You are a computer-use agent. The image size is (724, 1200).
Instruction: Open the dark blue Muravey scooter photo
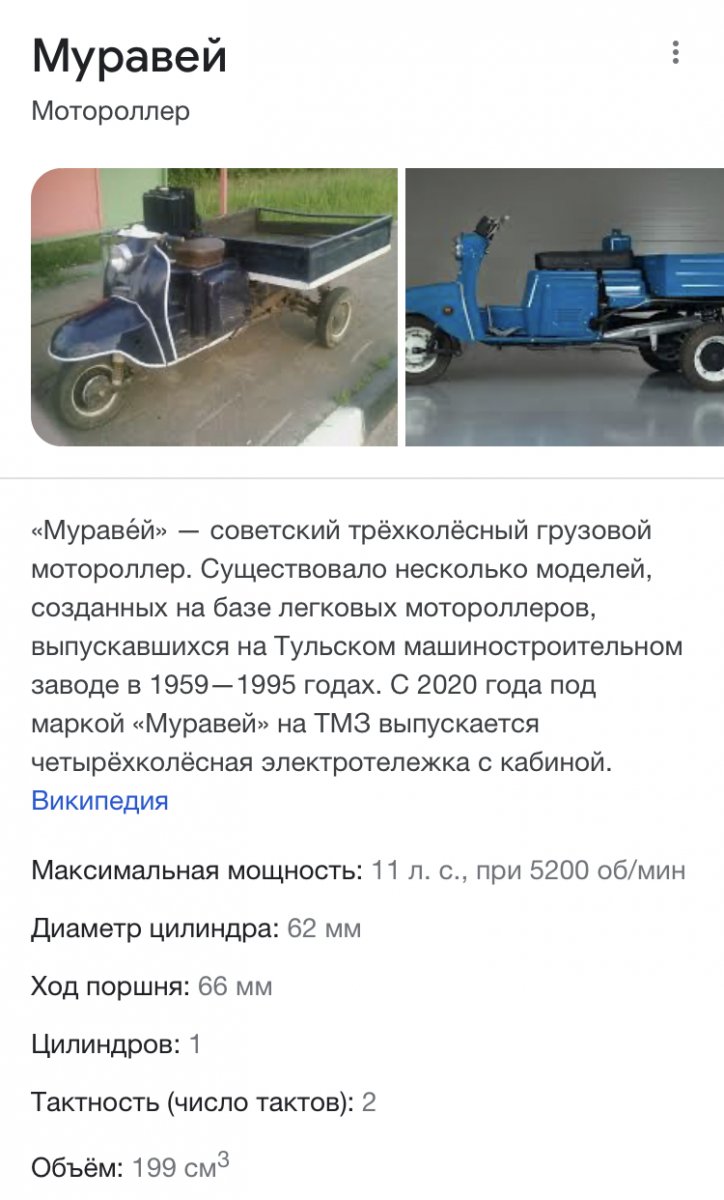(214, 307)
